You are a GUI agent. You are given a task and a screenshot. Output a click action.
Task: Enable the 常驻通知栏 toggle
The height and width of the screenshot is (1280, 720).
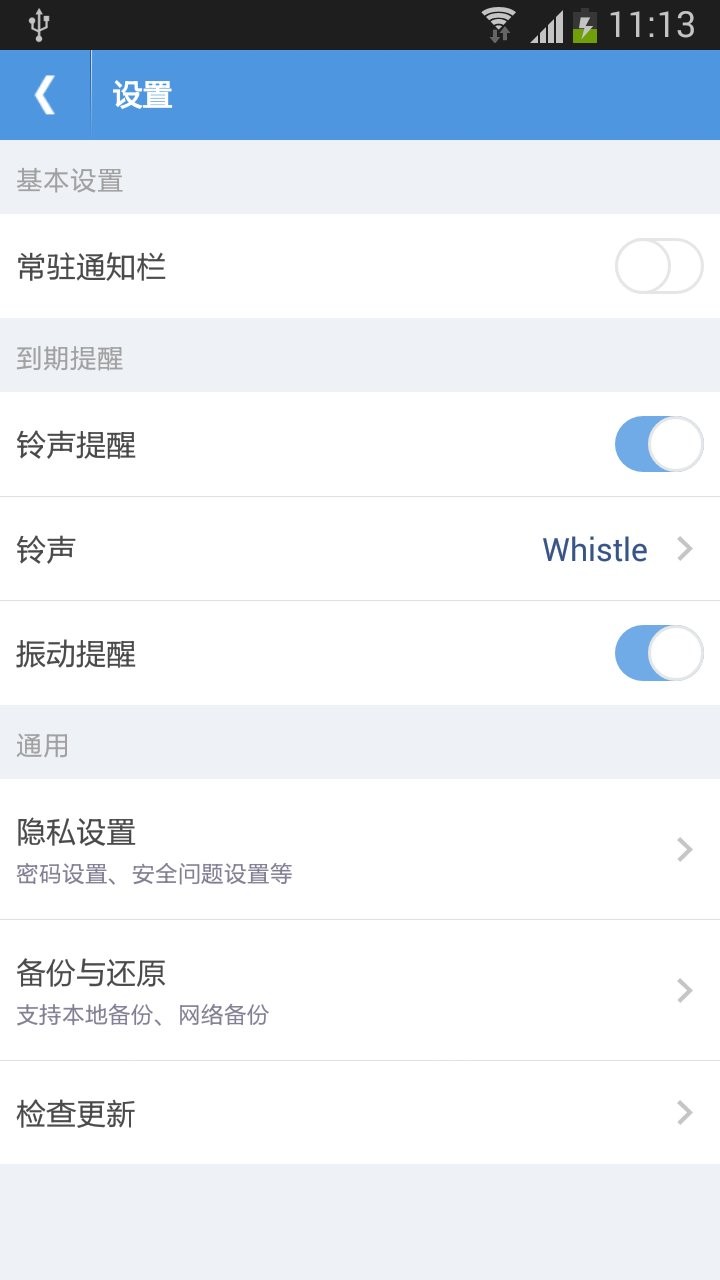tap(657, 267)
